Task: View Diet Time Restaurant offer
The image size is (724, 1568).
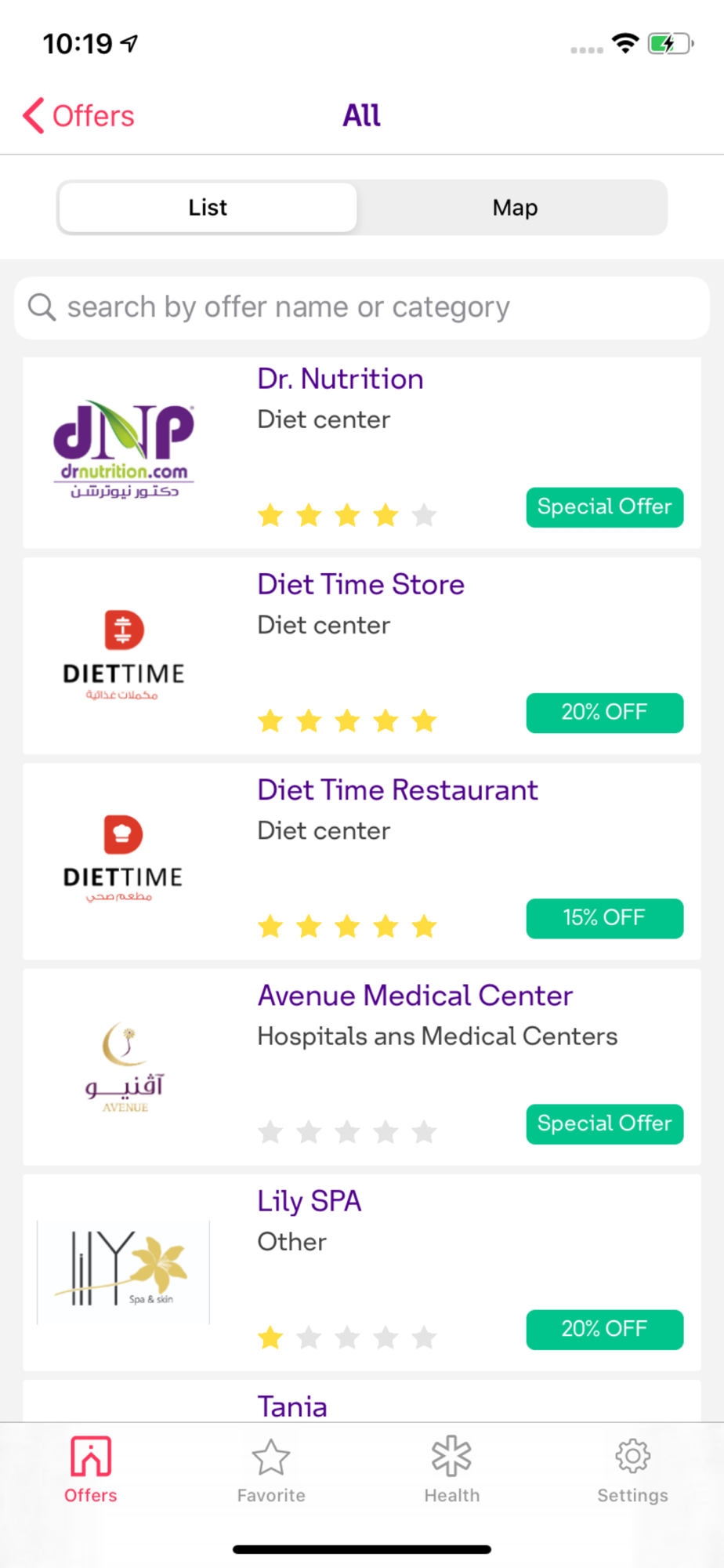Action: point(362,862)
